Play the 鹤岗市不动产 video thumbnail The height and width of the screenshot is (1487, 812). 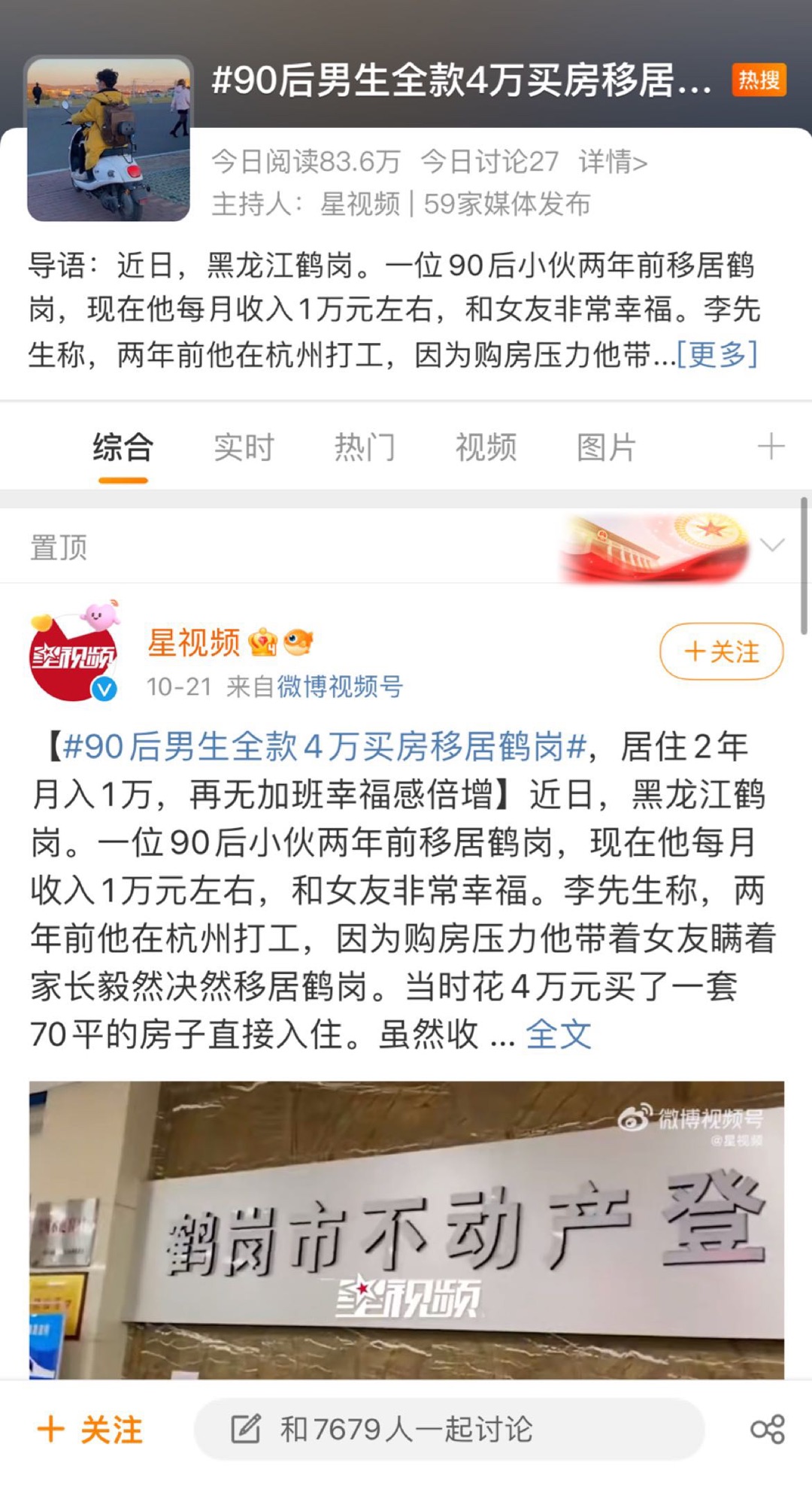(x=406, y=1230)
